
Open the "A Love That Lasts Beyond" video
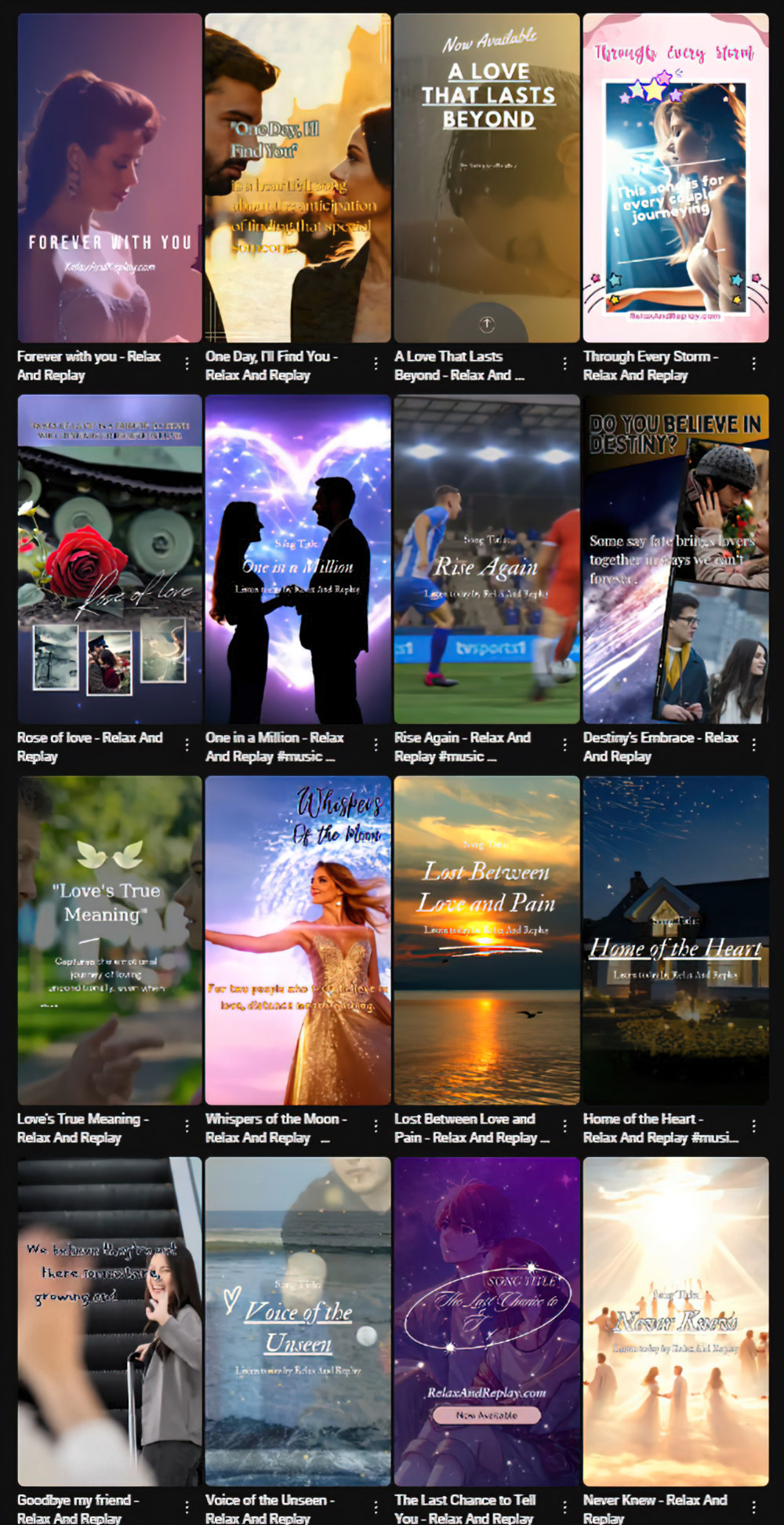487,178
